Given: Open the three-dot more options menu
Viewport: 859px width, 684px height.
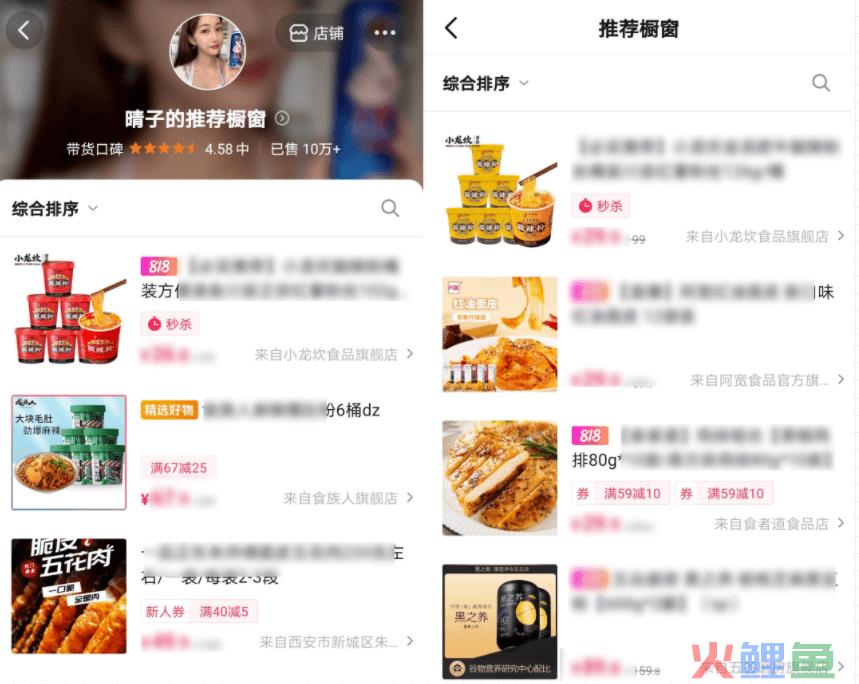Looking at the screenshot, I should pos(385,33).
